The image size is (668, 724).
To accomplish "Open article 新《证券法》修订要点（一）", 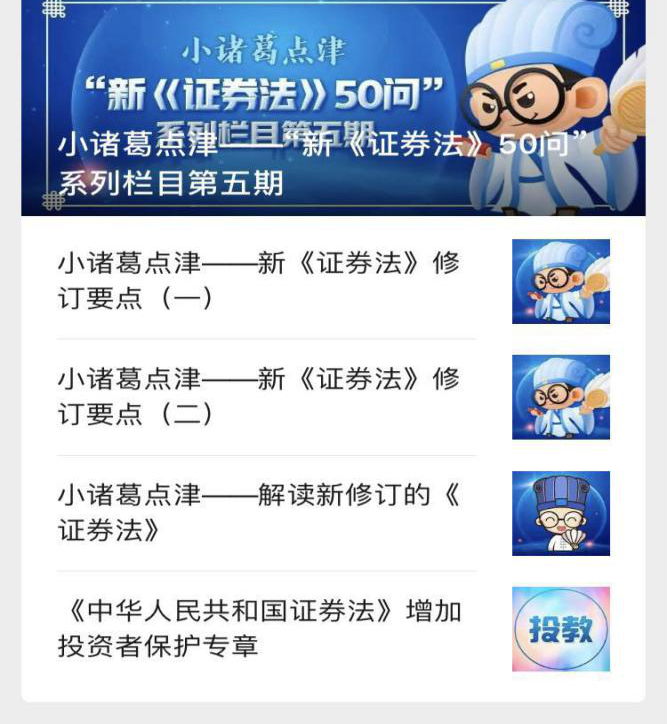I will point(258,281).
